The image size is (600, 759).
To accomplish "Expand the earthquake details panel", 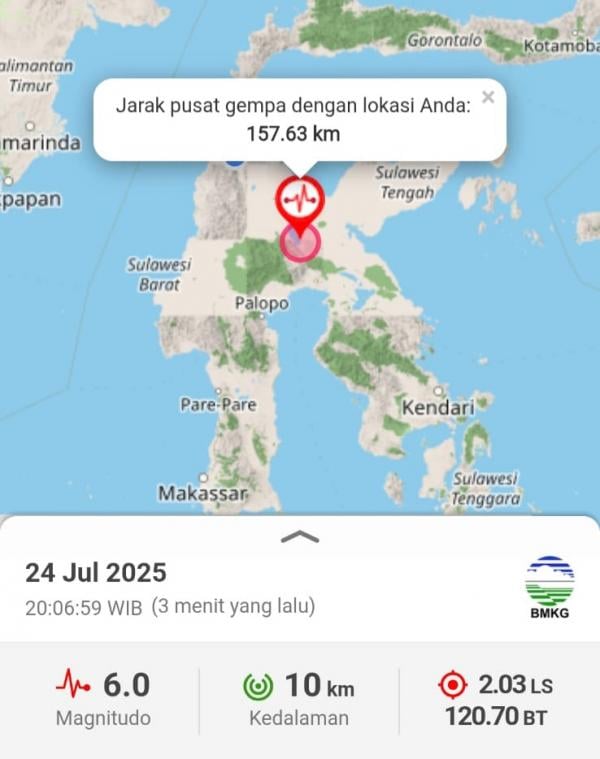I will 300,537.
